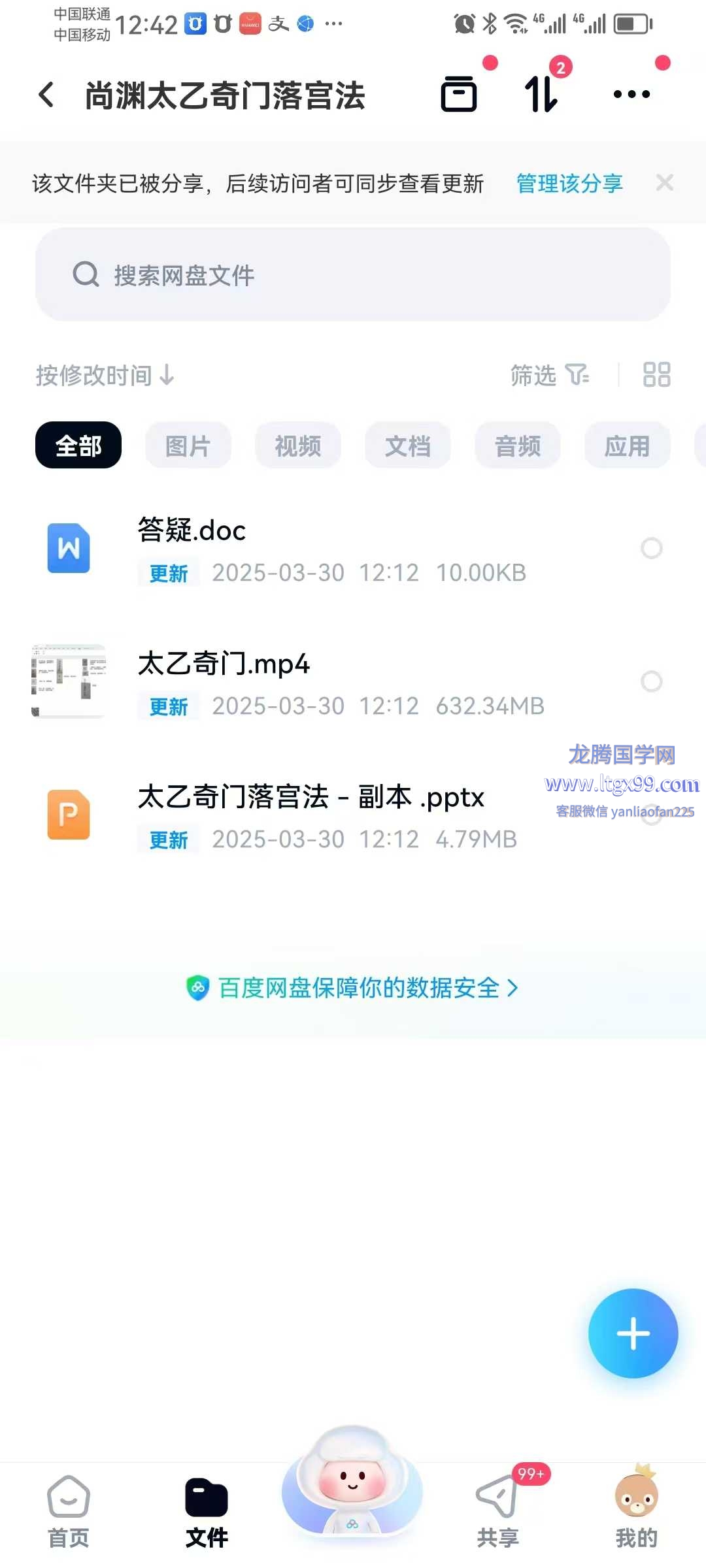Open the three-dot overflow menu
Screen dimensions: 706x1568
tap(631, 95)
